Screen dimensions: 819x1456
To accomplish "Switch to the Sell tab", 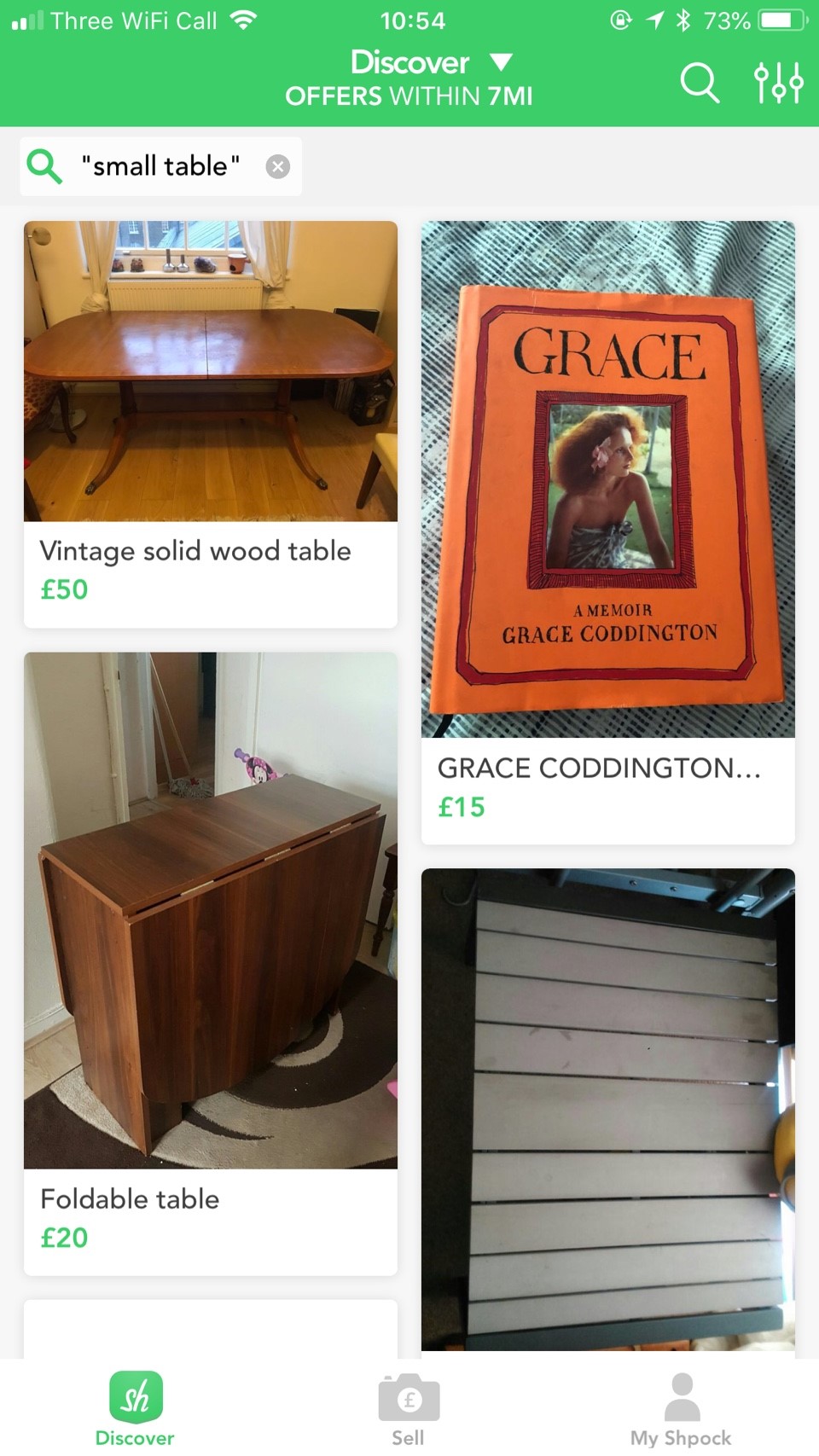I will [409, 1409].
